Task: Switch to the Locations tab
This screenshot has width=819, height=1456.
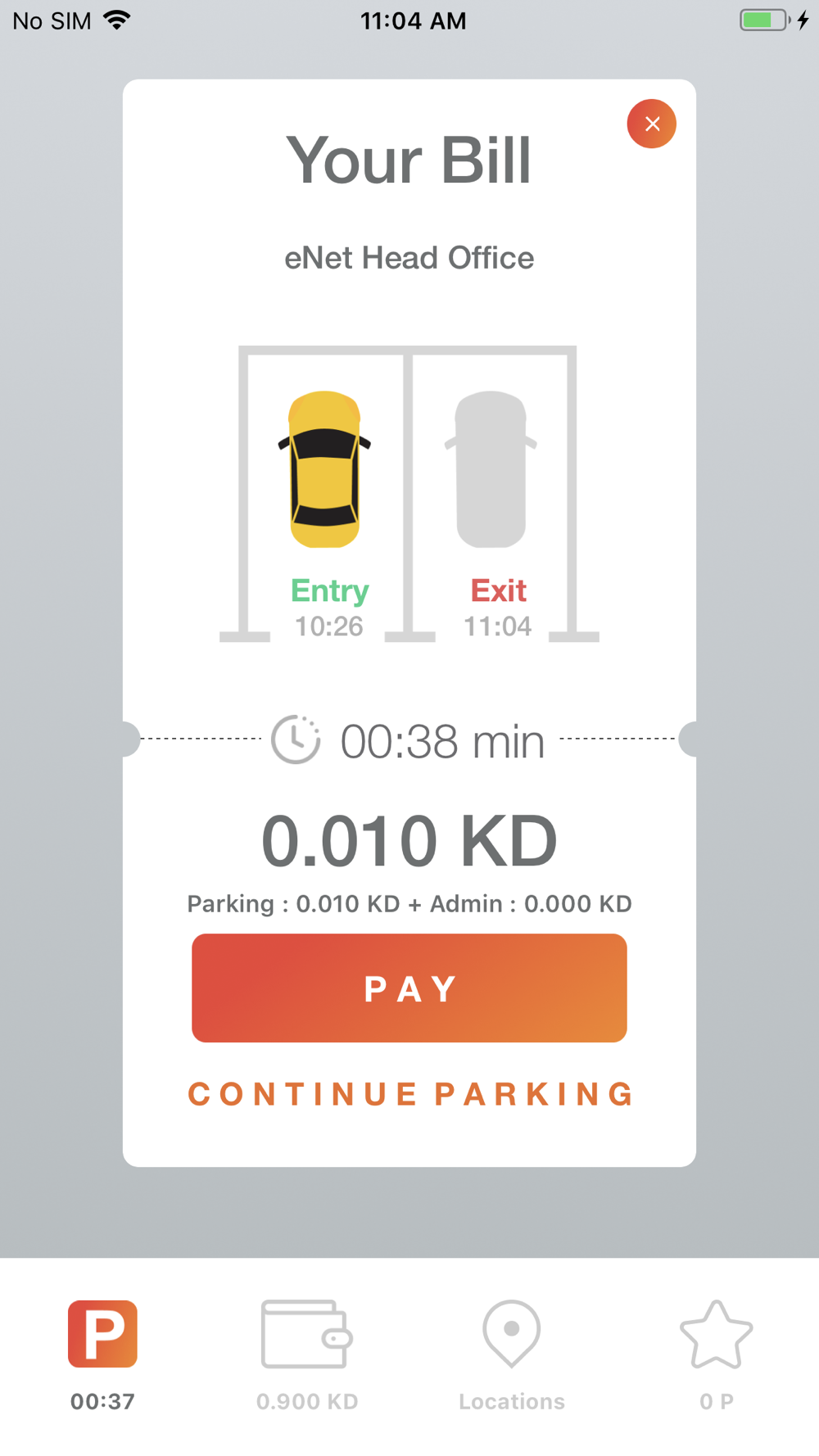Action: 512,1355
